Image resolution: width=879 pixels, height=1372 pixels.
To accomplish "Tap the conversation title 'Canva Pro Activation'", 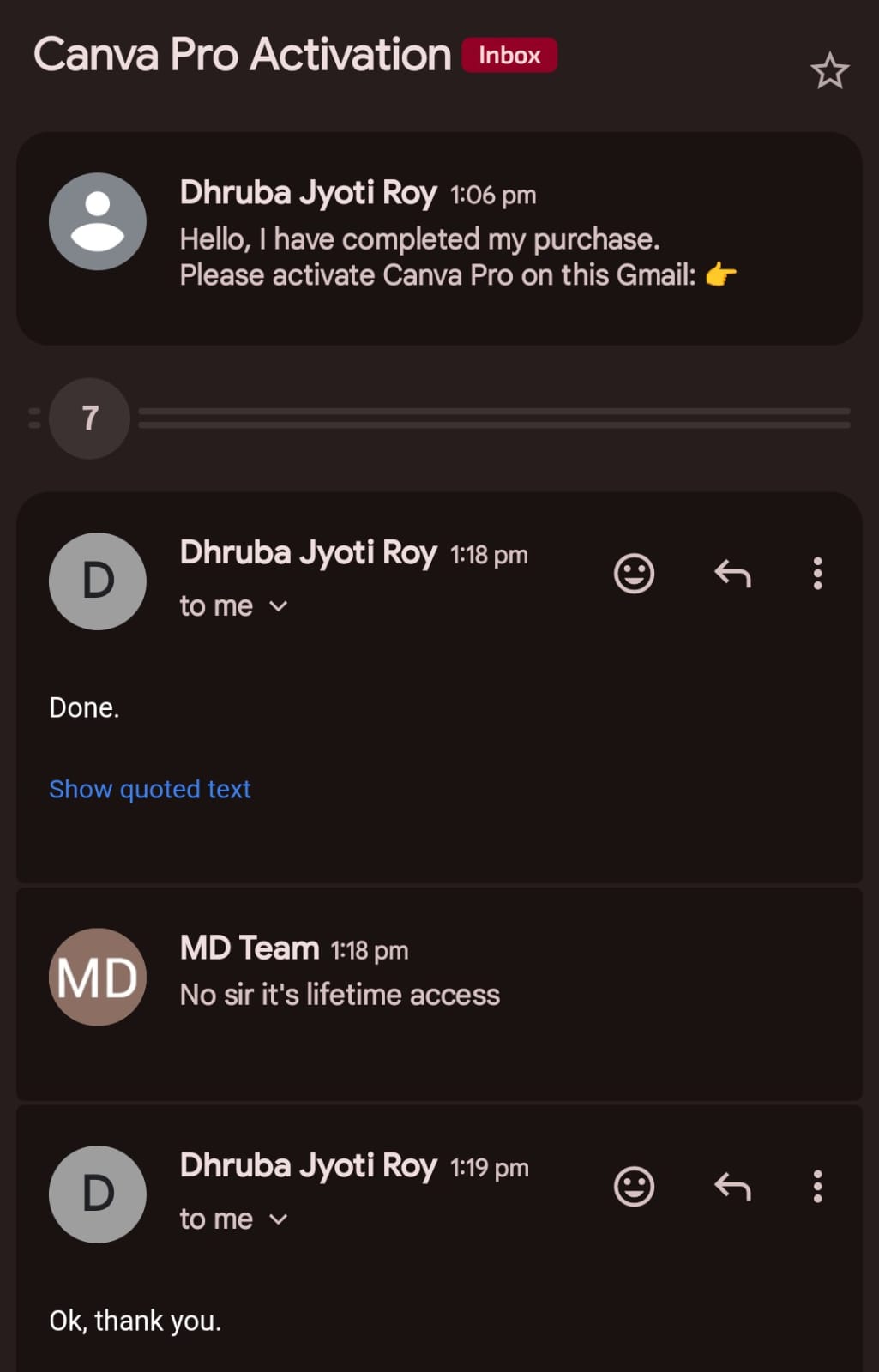I will click(241, 53).
